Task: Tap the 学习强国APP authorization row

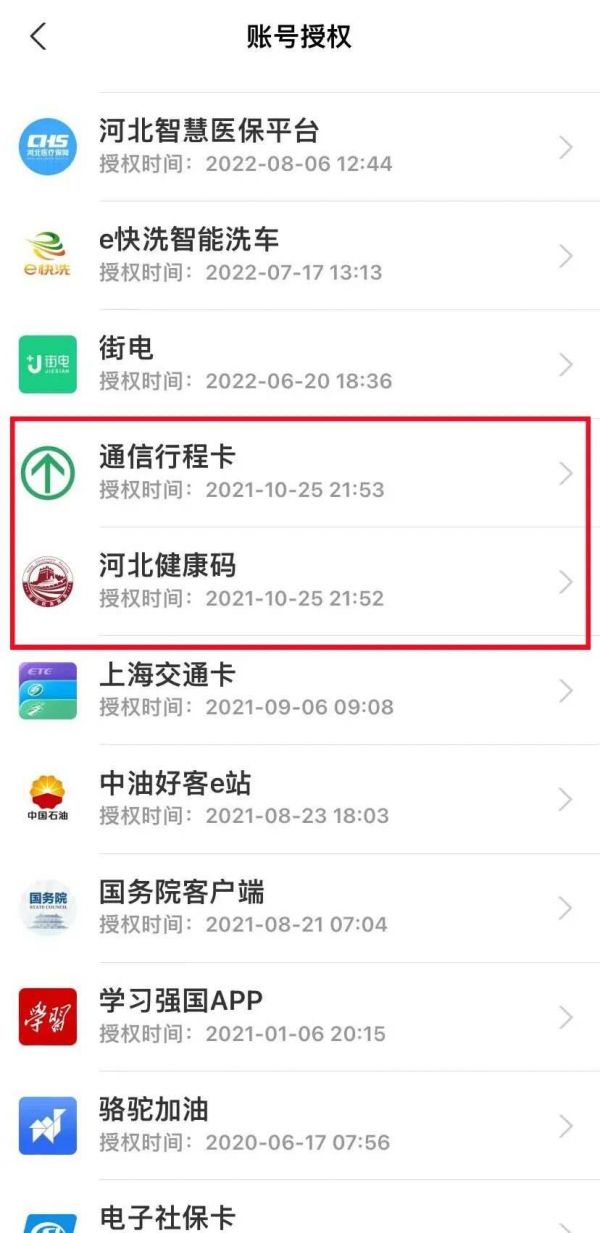Action: [x=300, y=1018]
